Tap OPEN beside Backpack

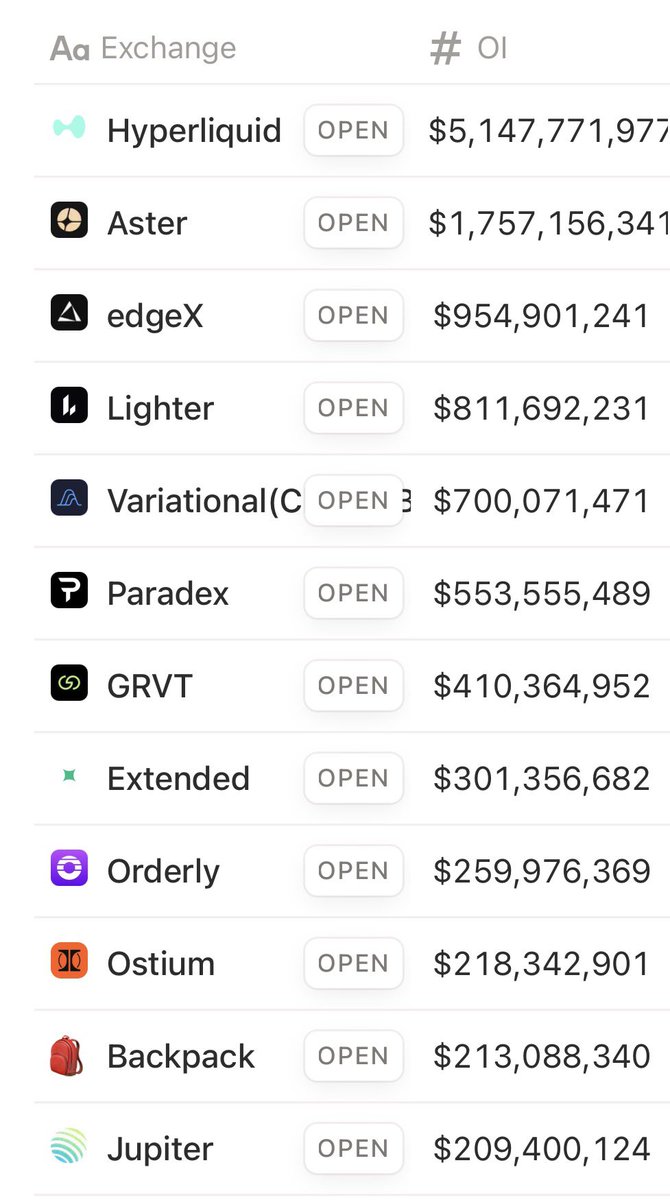tap(353, 1056)
